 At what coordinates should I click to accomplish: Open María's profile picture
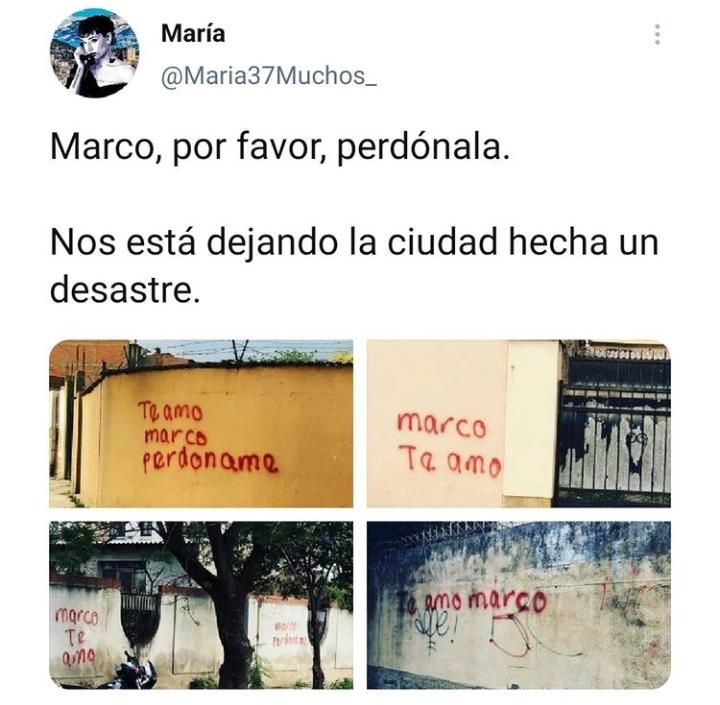(x=95, y=53)
